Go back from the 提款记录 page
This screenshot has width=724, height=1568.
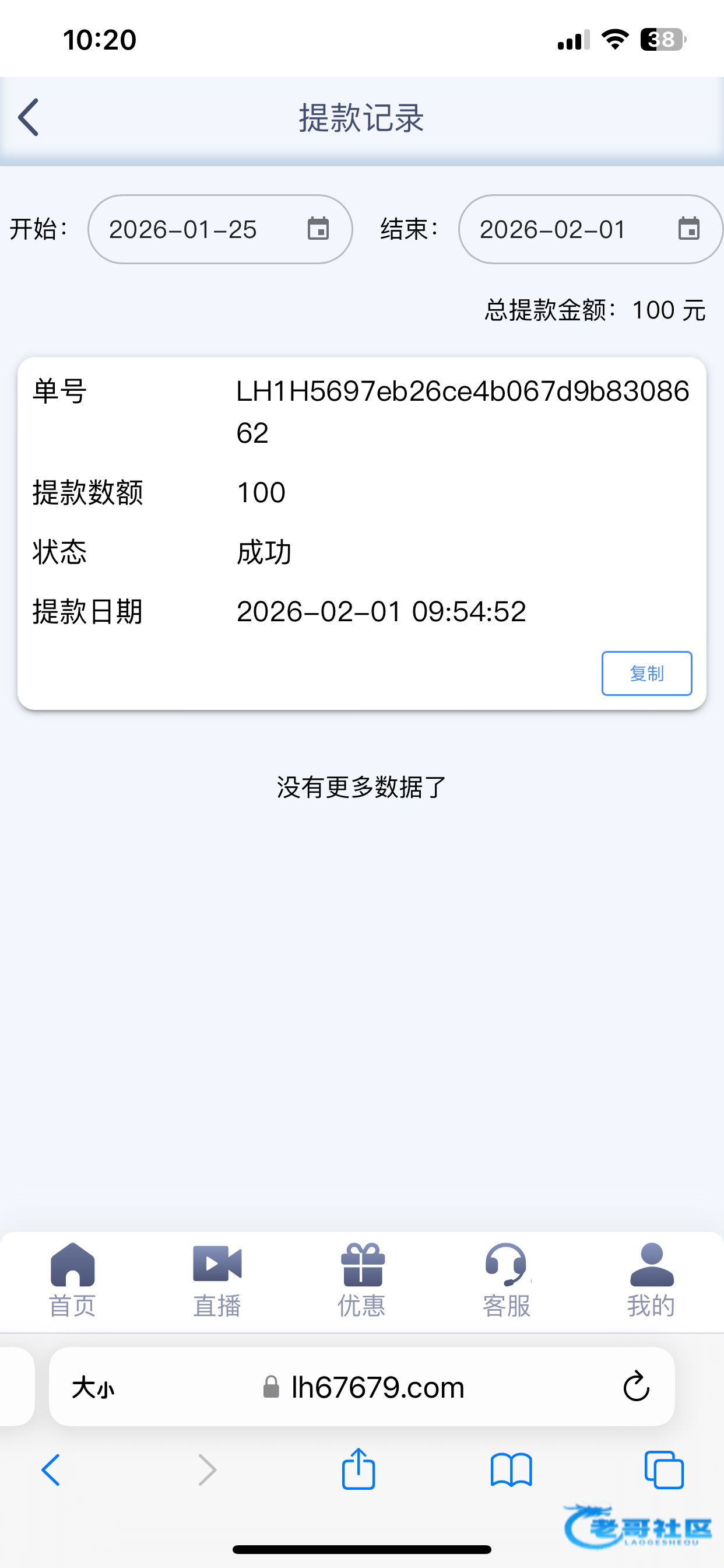pyautogui.click(x=29, y=117)
